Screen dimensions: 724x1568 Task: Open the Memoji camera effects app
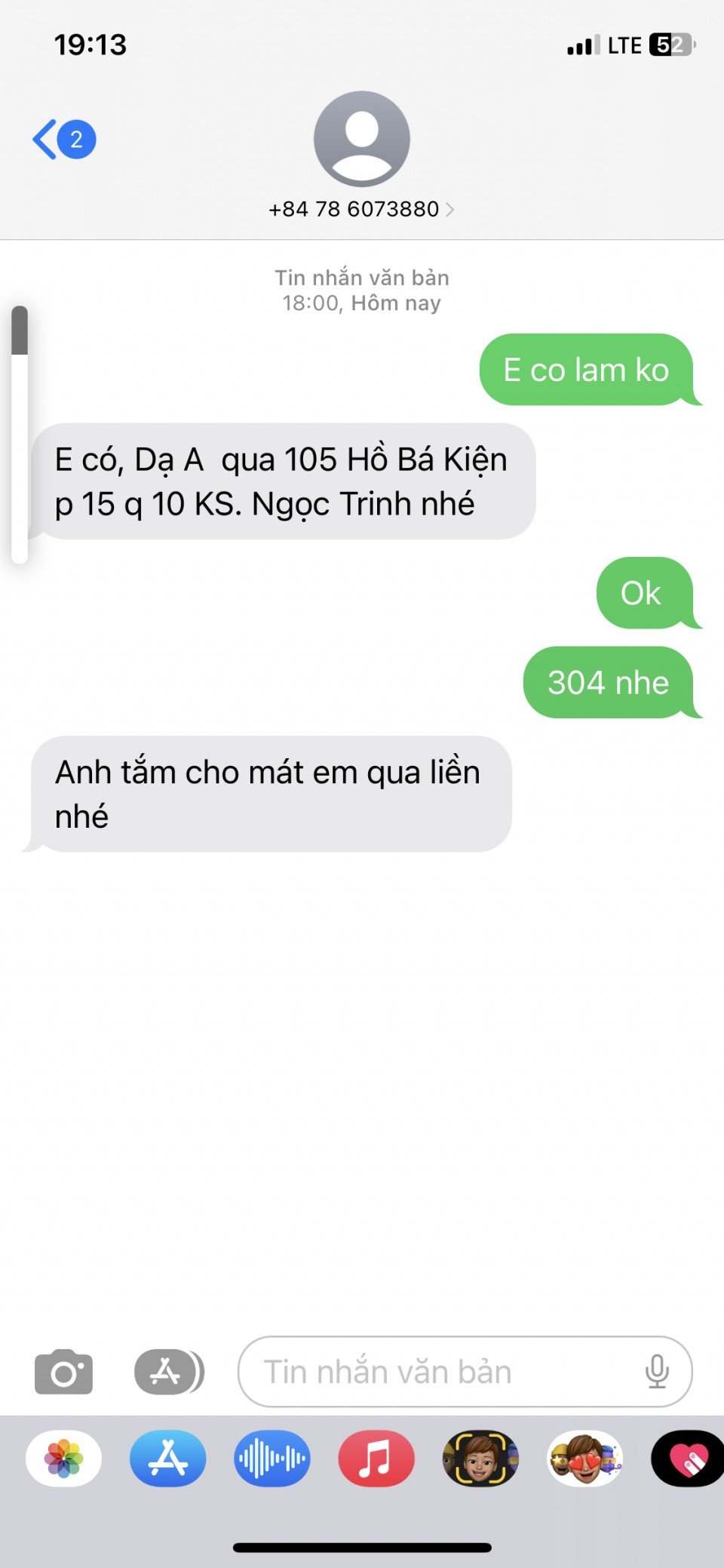pyautogui.click(x=480, y=1459)
